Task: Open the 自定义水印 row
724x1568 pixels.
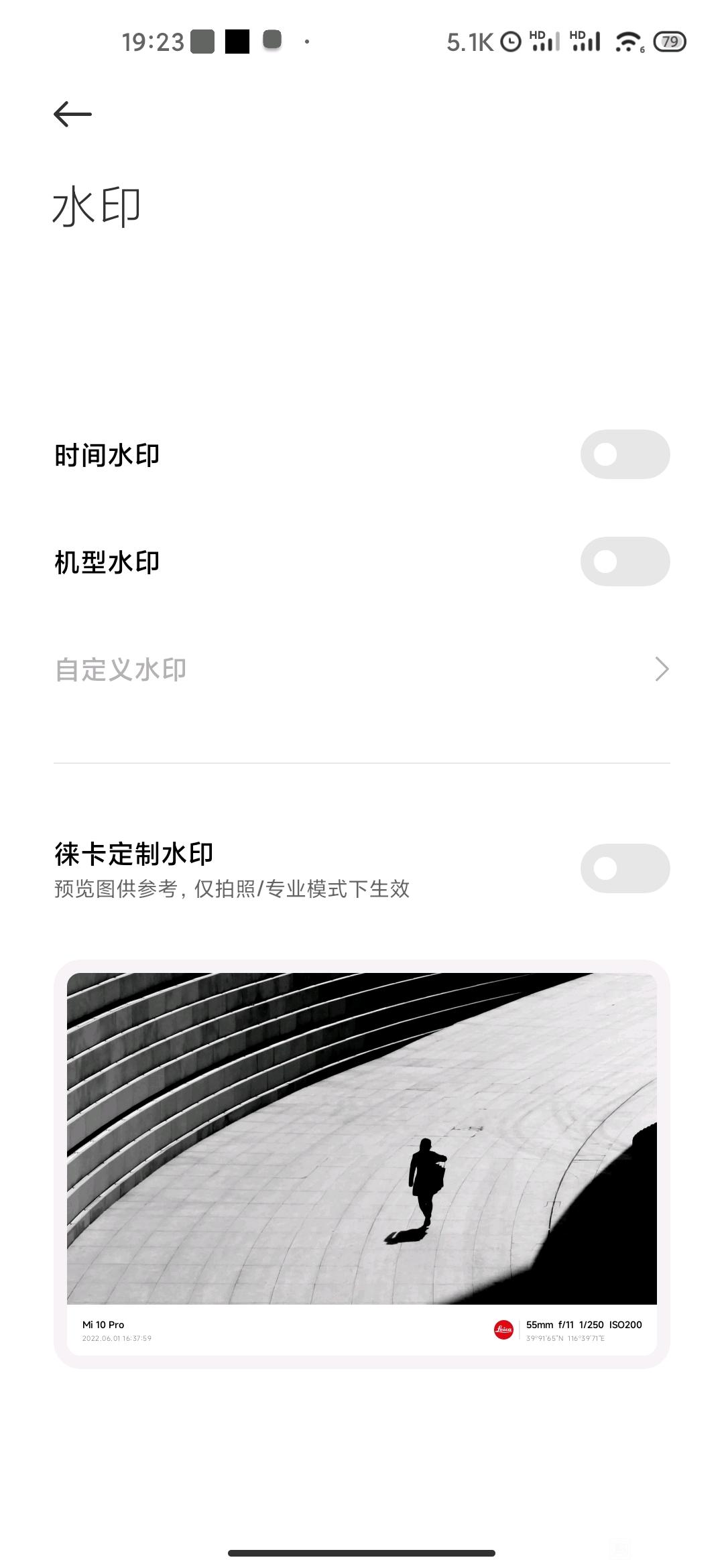Action: pyautogui.click(x=362, y=669)
